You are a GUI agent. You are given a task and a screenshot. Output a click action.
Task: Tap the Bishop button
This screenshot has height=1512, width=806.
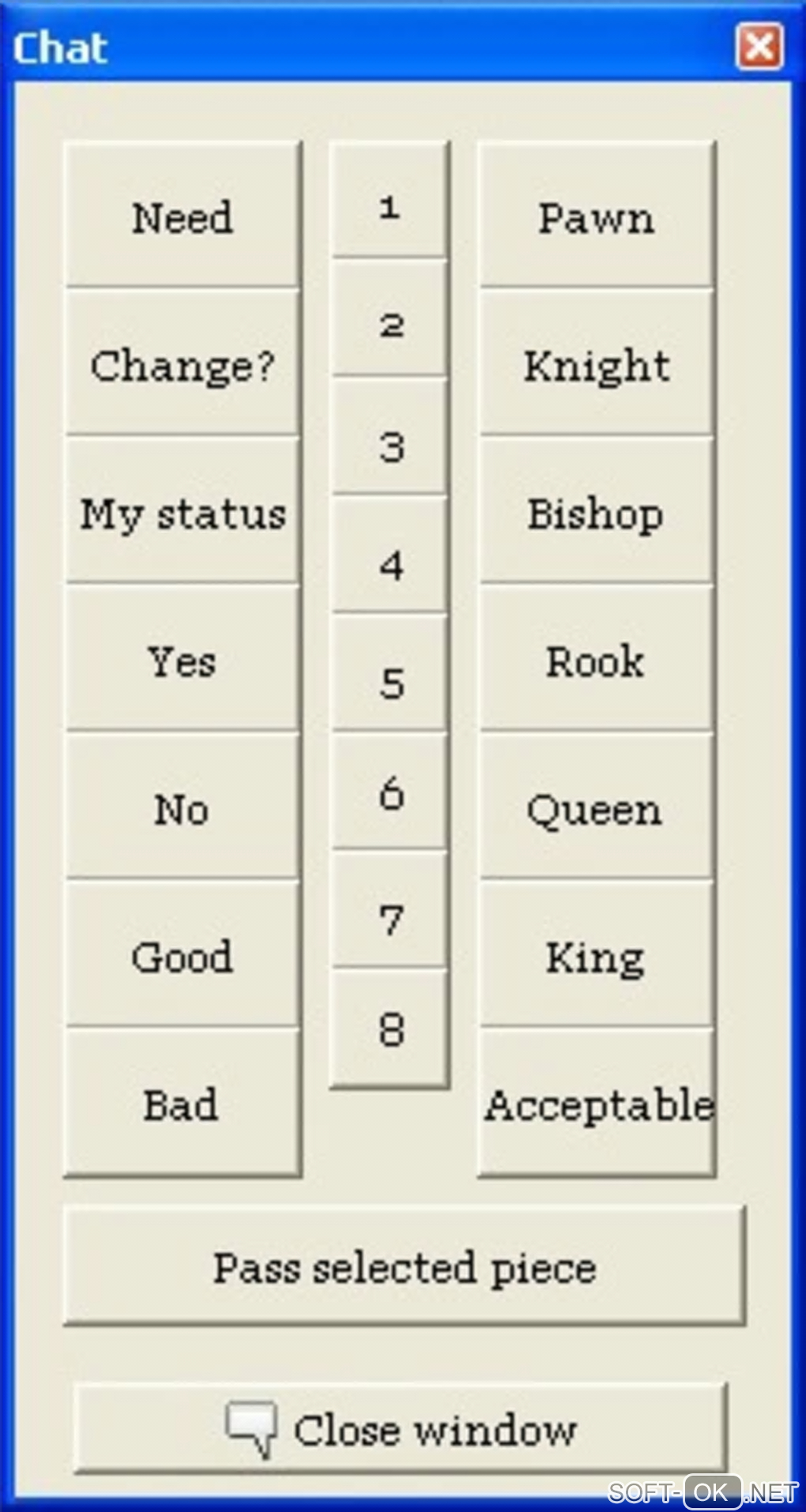[x=597, y=513]
